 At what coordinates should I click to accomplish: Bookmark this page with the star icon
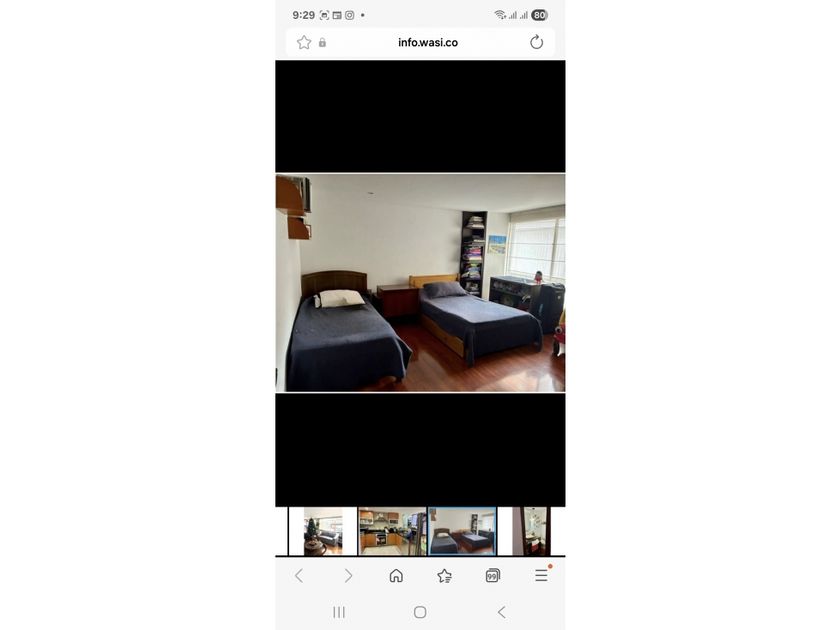(304, 42)
